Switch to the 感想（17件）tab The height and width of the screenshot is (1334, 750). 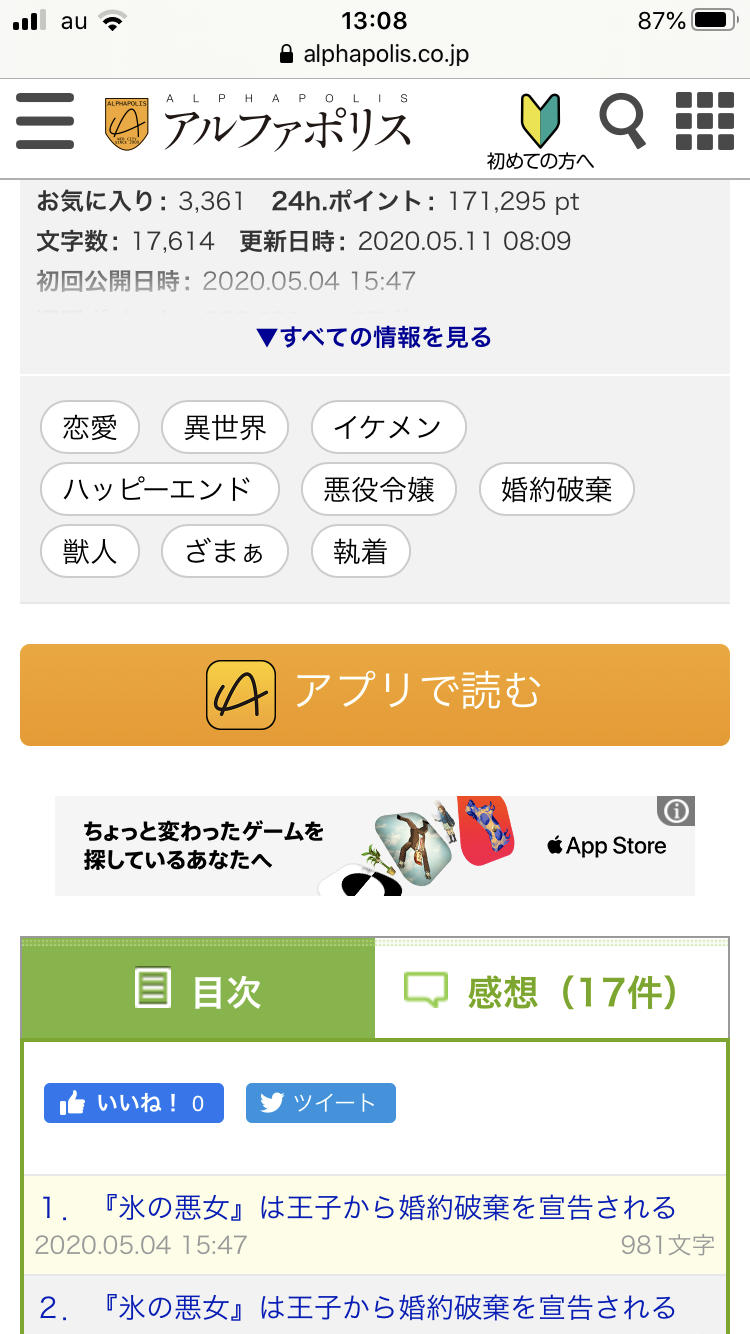[552, 991]
